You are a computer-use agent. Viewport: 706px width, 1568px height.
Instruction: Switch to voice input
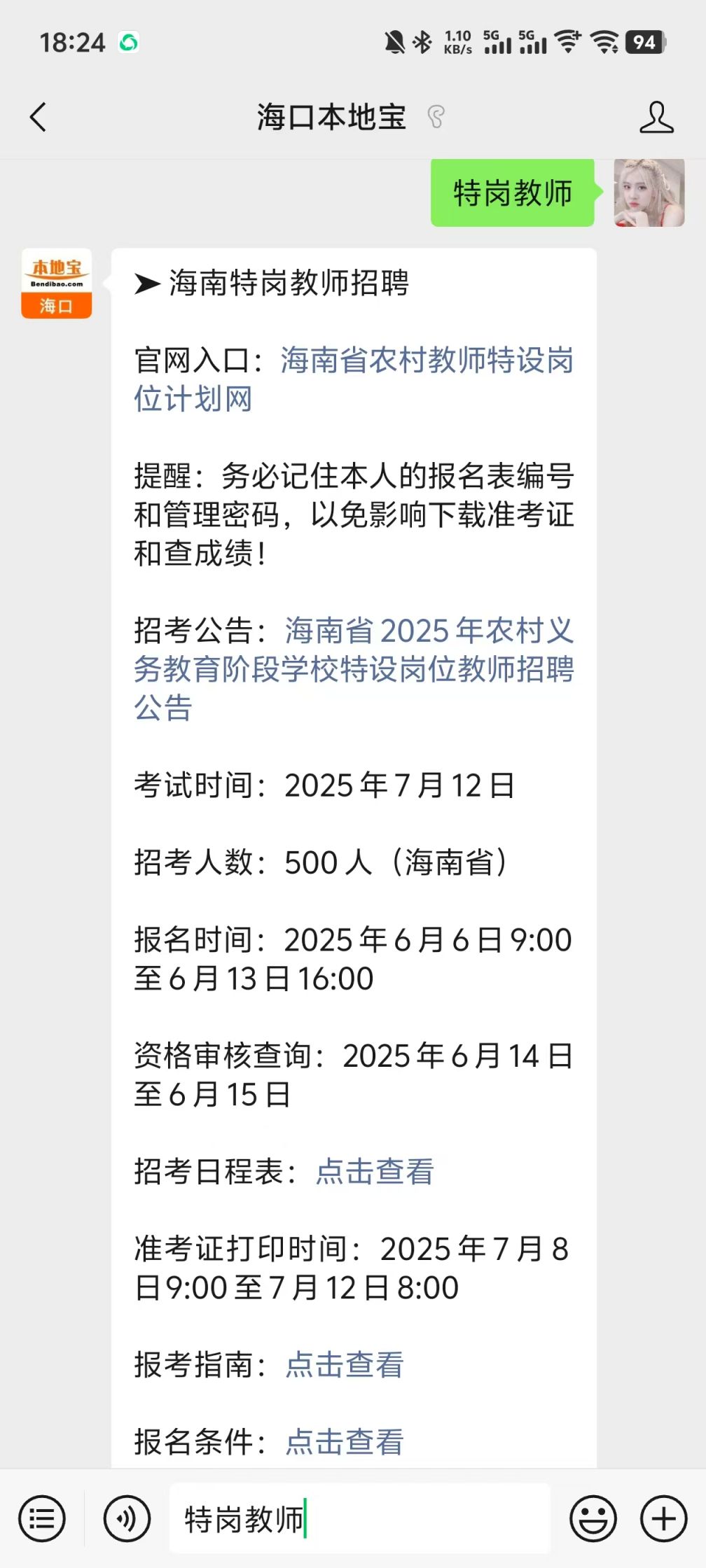127,1519
